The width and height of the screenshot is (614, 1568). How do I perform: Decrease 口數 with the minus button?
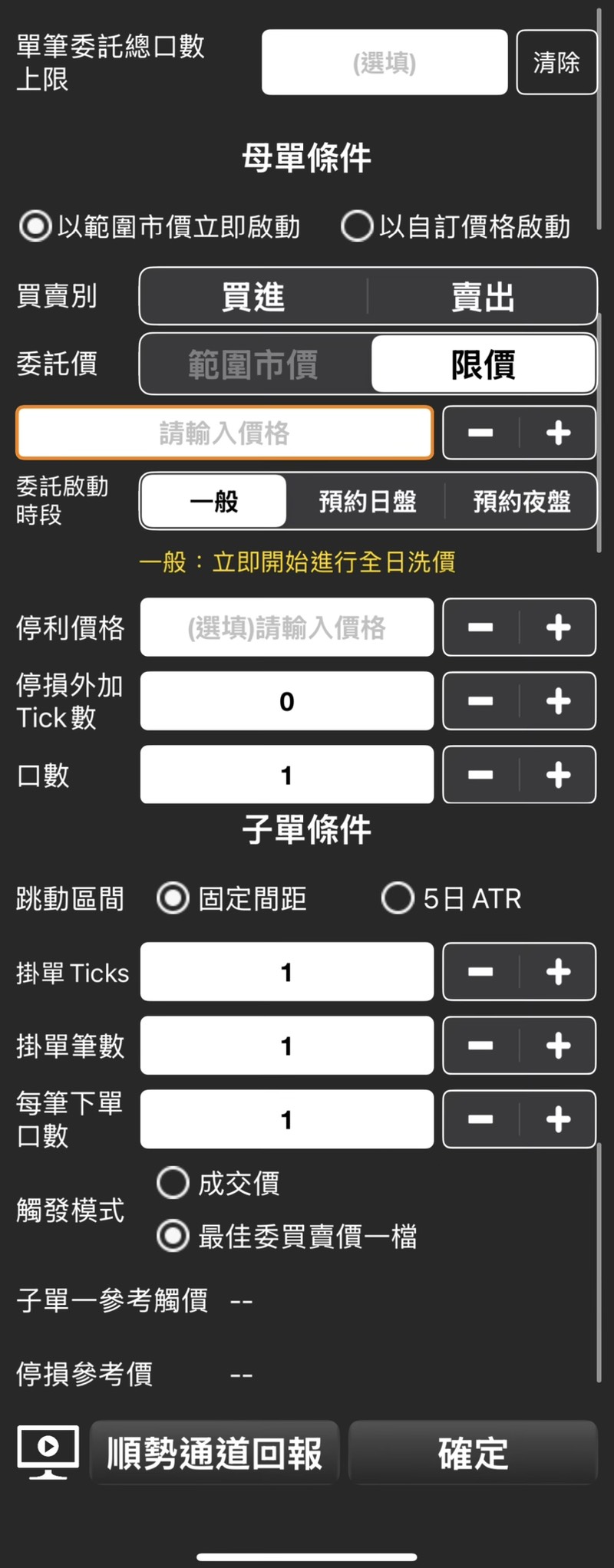[x=480, y=775]
